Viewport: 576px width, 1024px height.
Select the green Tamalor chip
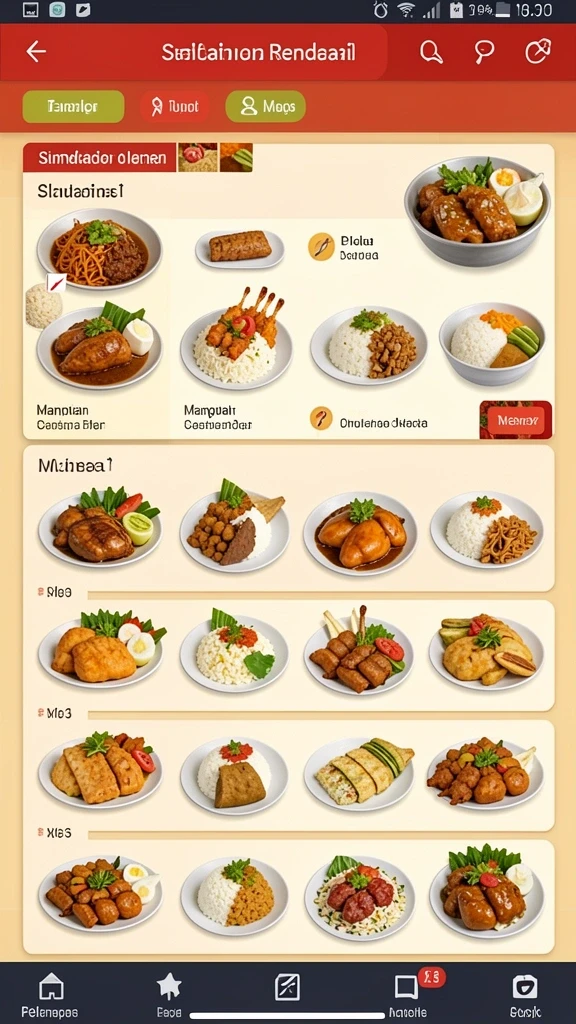point(73,106)
